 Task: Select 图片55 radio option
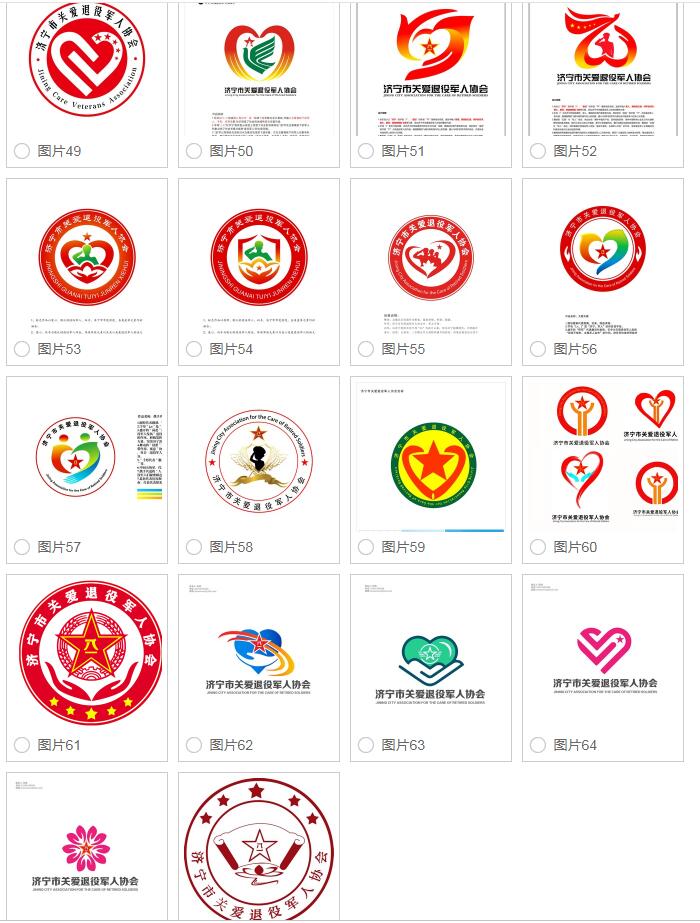(366, 349)
